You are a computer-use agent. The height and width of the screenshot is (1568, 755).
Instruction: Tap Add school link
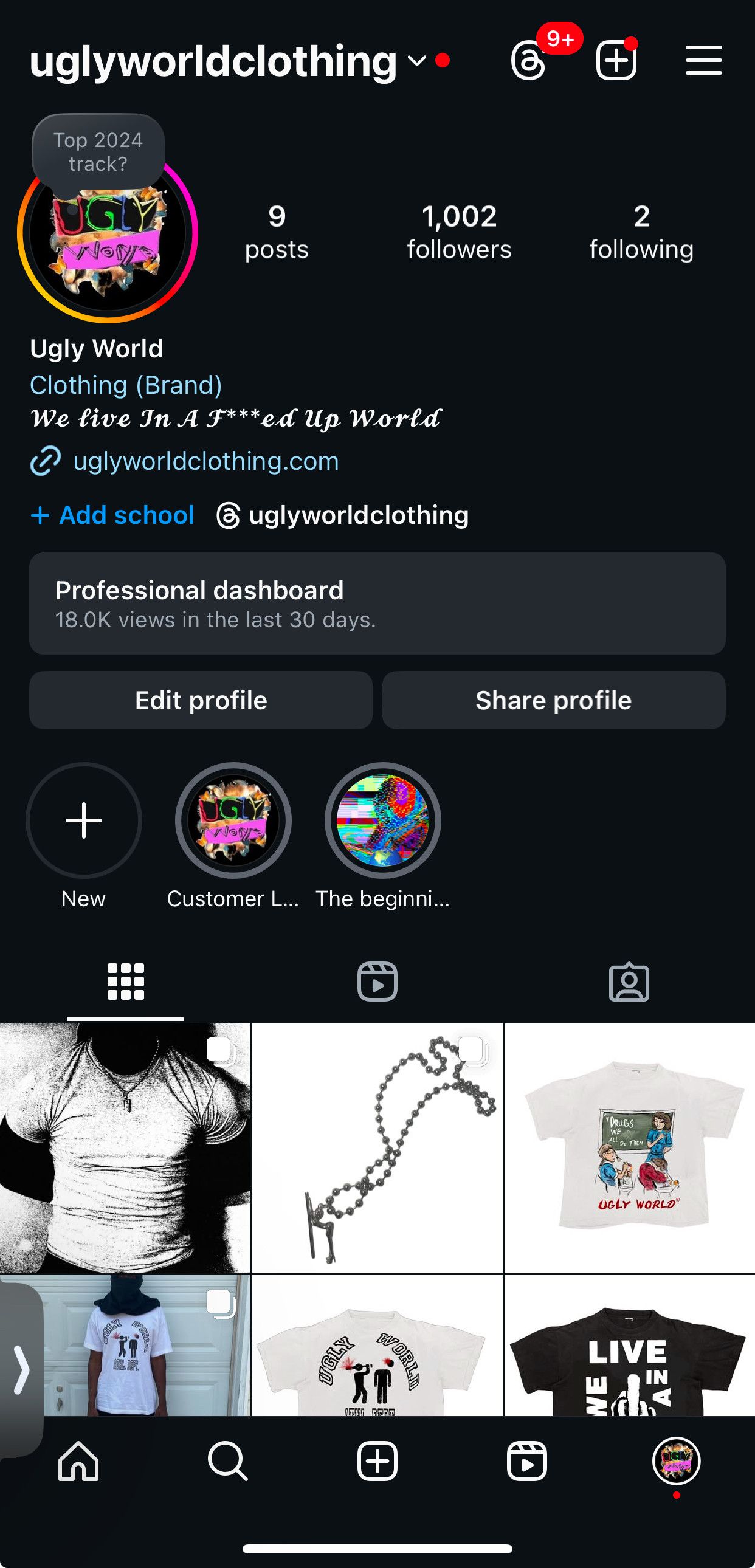(111, 514)
